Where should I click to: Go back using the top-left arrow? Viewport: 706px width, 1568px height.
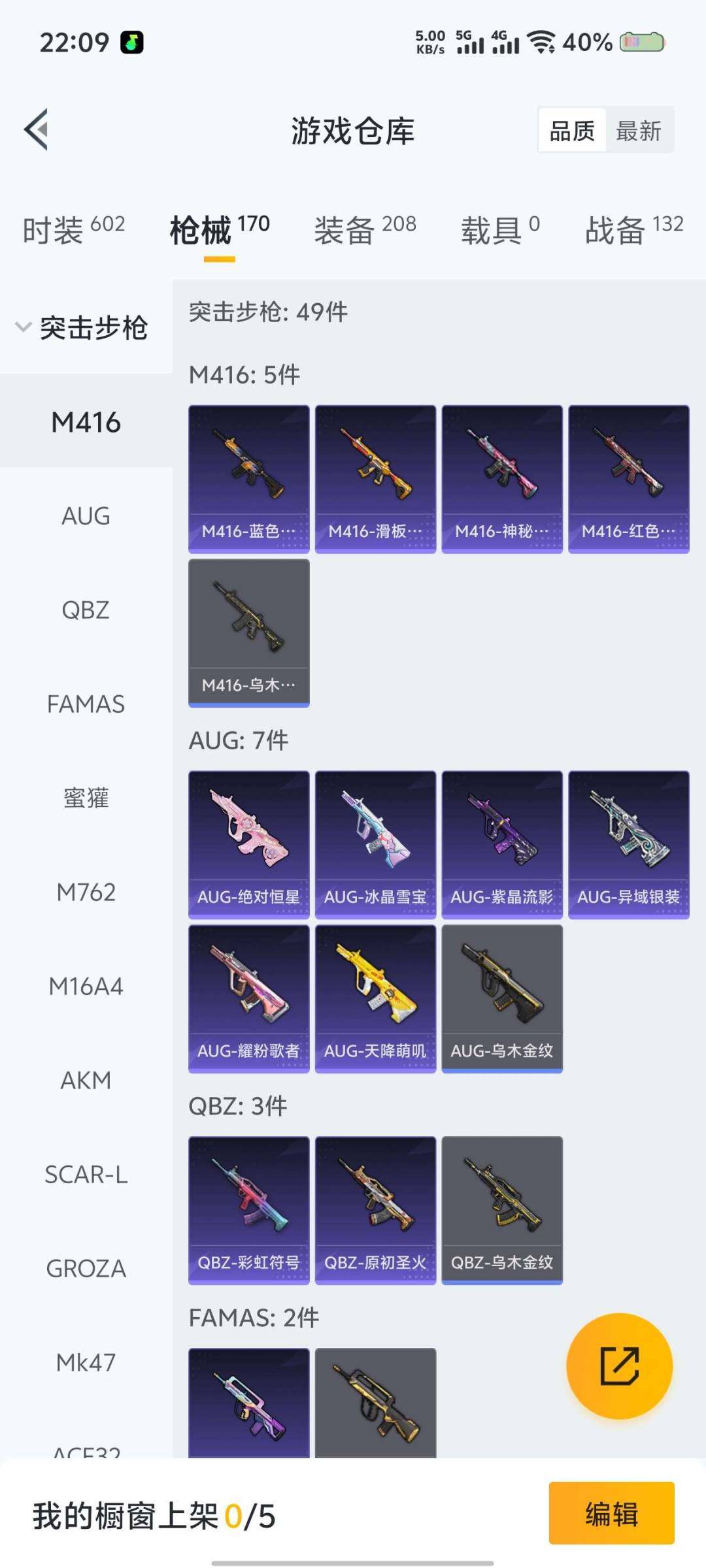[x=37, y=129]
